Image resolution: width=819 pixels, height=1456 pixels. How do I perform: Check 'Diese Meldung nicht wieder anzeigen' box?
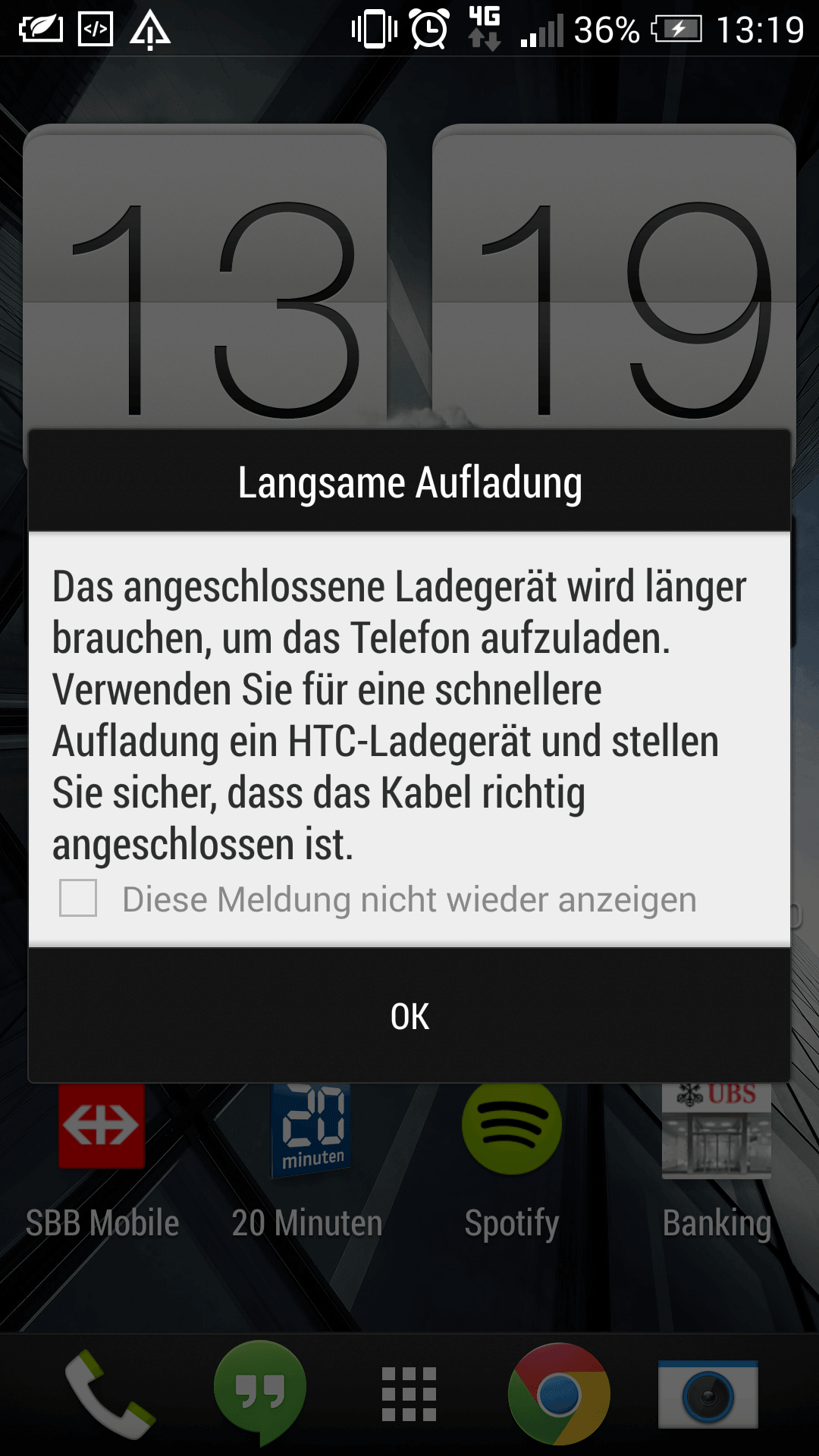click(79, 899)
